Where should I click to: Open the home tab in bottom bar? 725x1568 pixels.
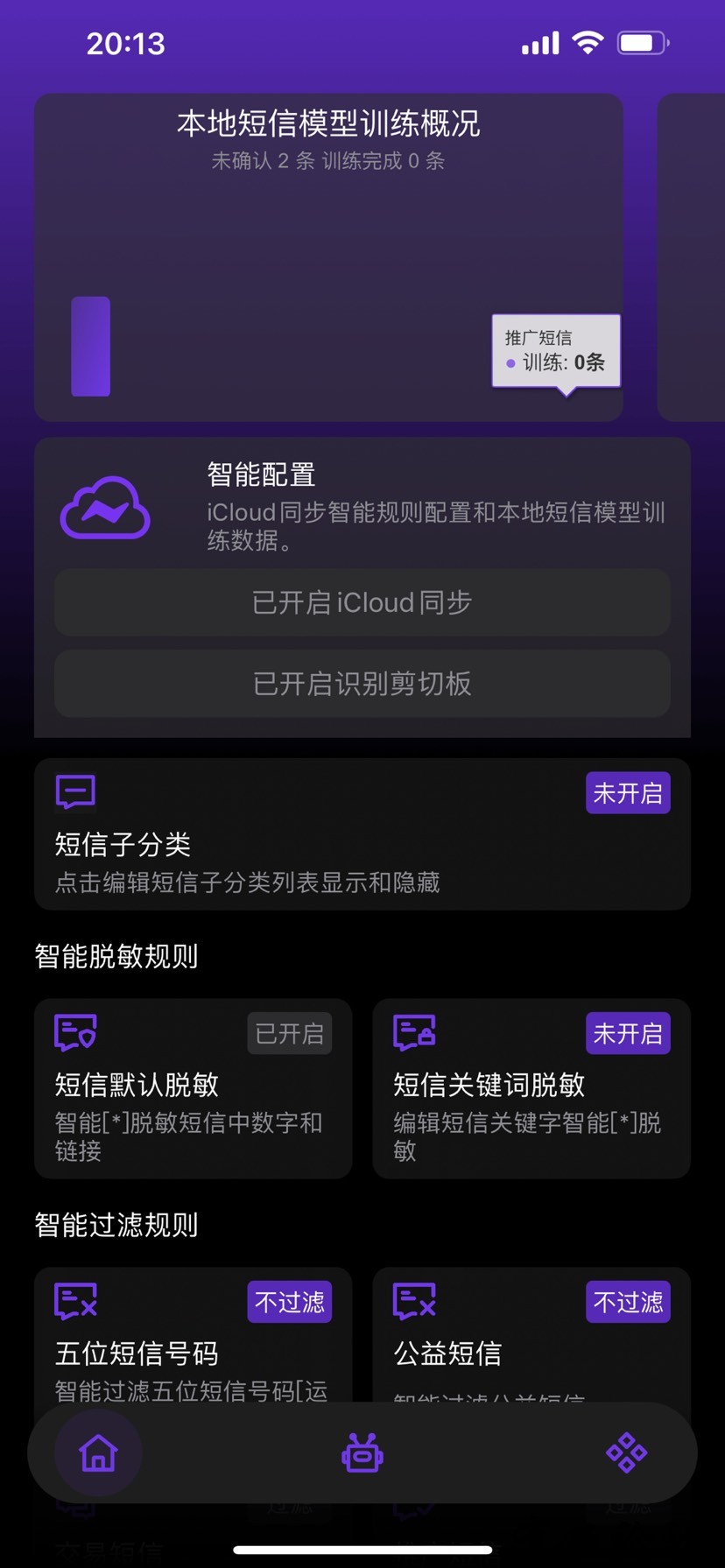point(98,1453)
